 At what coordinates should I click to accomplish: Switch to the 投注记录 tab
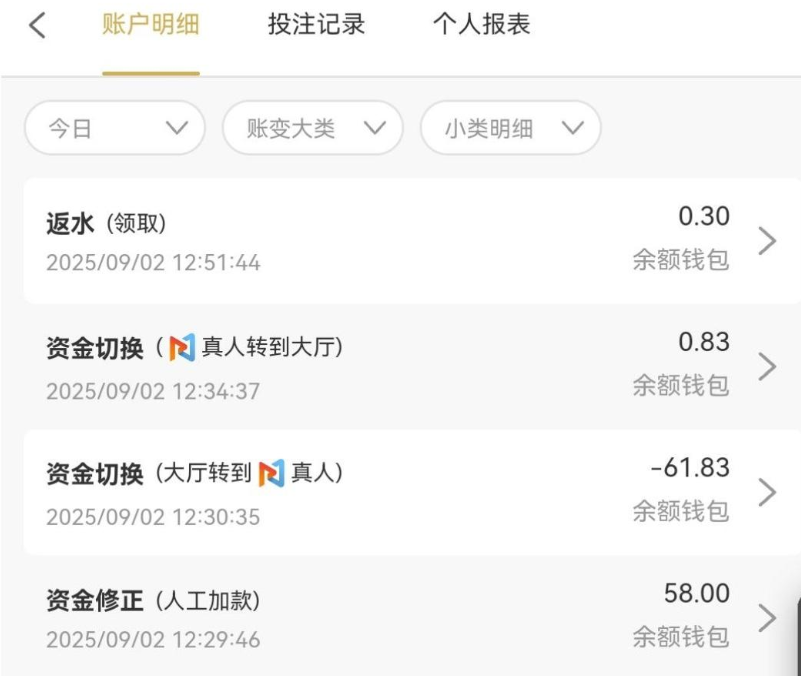(x=316, y=26)
